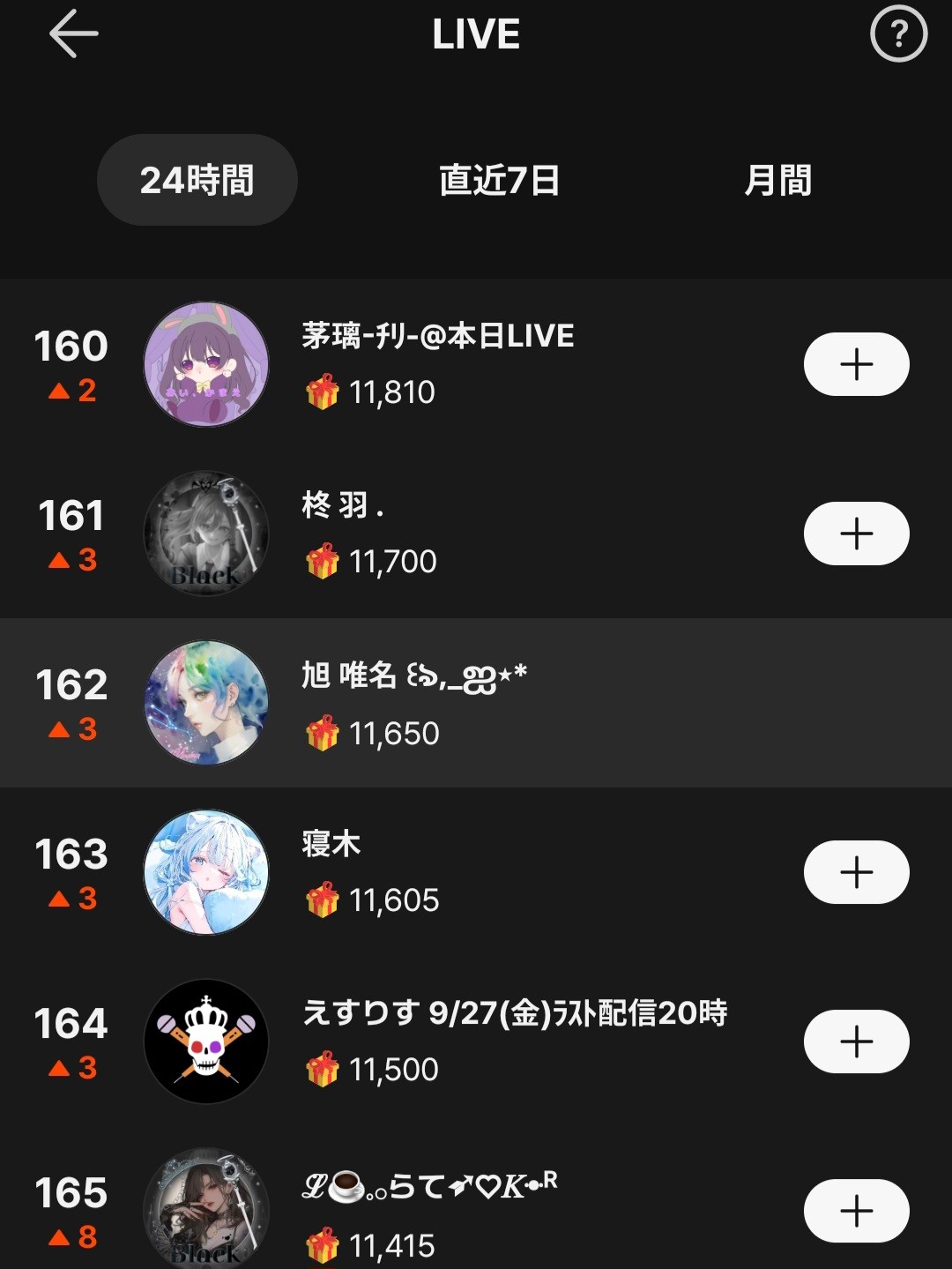Go back using the arrow icon
The image size is (952, 1269).
(x=73, y=34)
